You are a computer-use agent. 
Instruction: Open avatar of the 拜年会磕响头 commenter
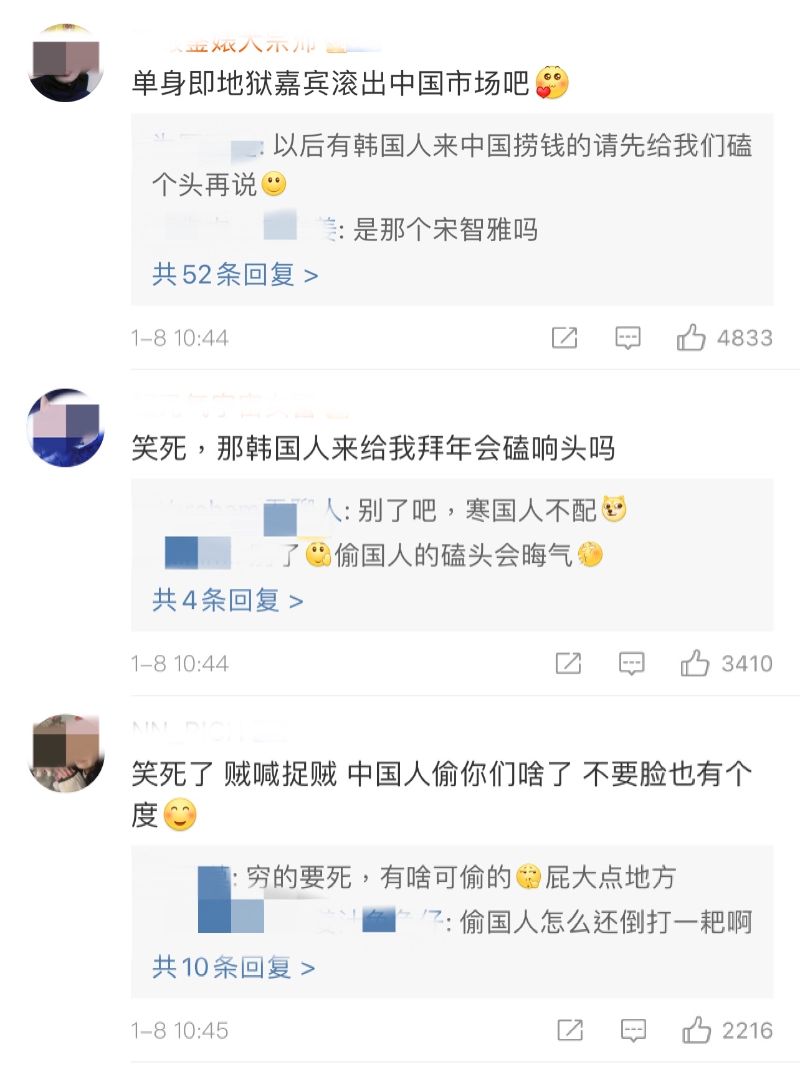click(x=68, y=427)
